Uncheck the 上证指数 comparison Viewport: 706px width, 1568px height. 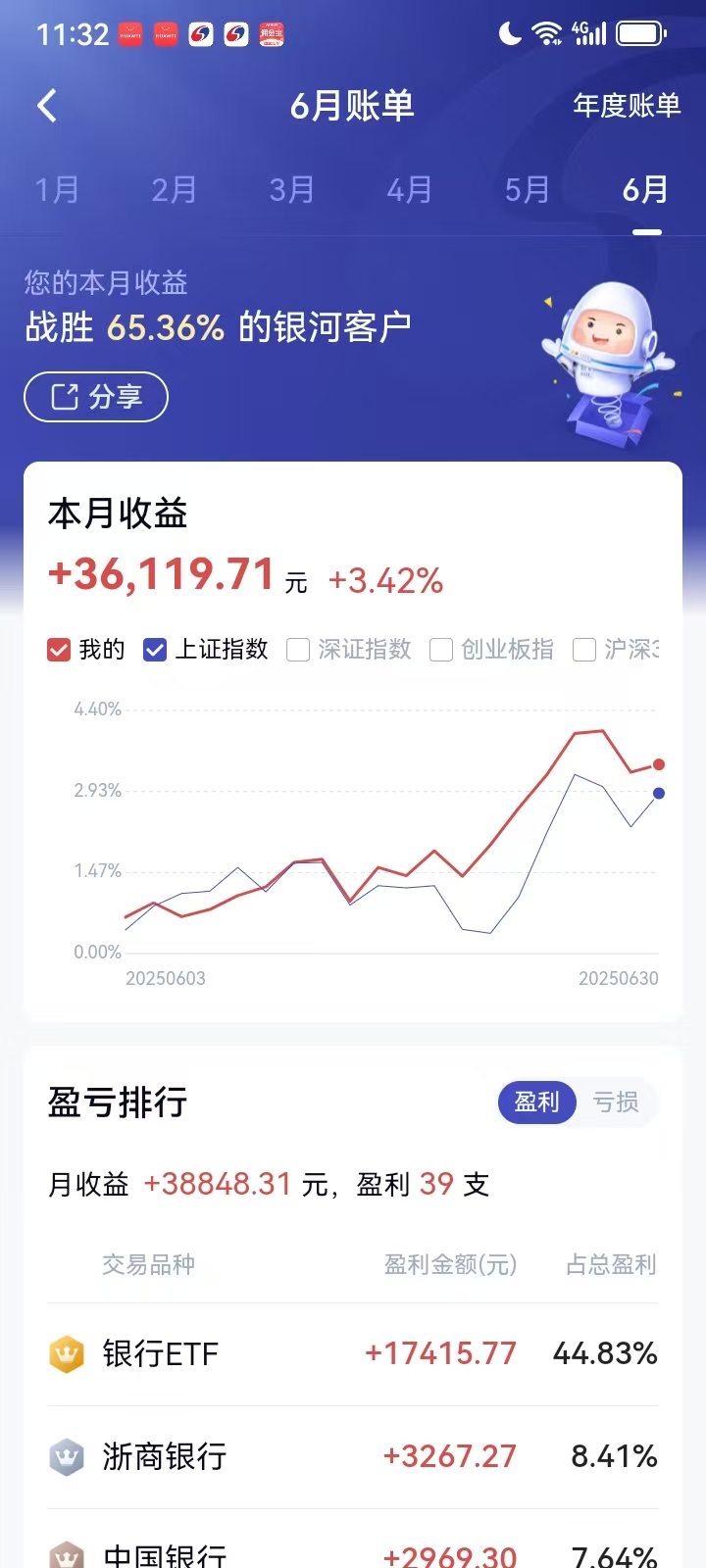[155, 650]
